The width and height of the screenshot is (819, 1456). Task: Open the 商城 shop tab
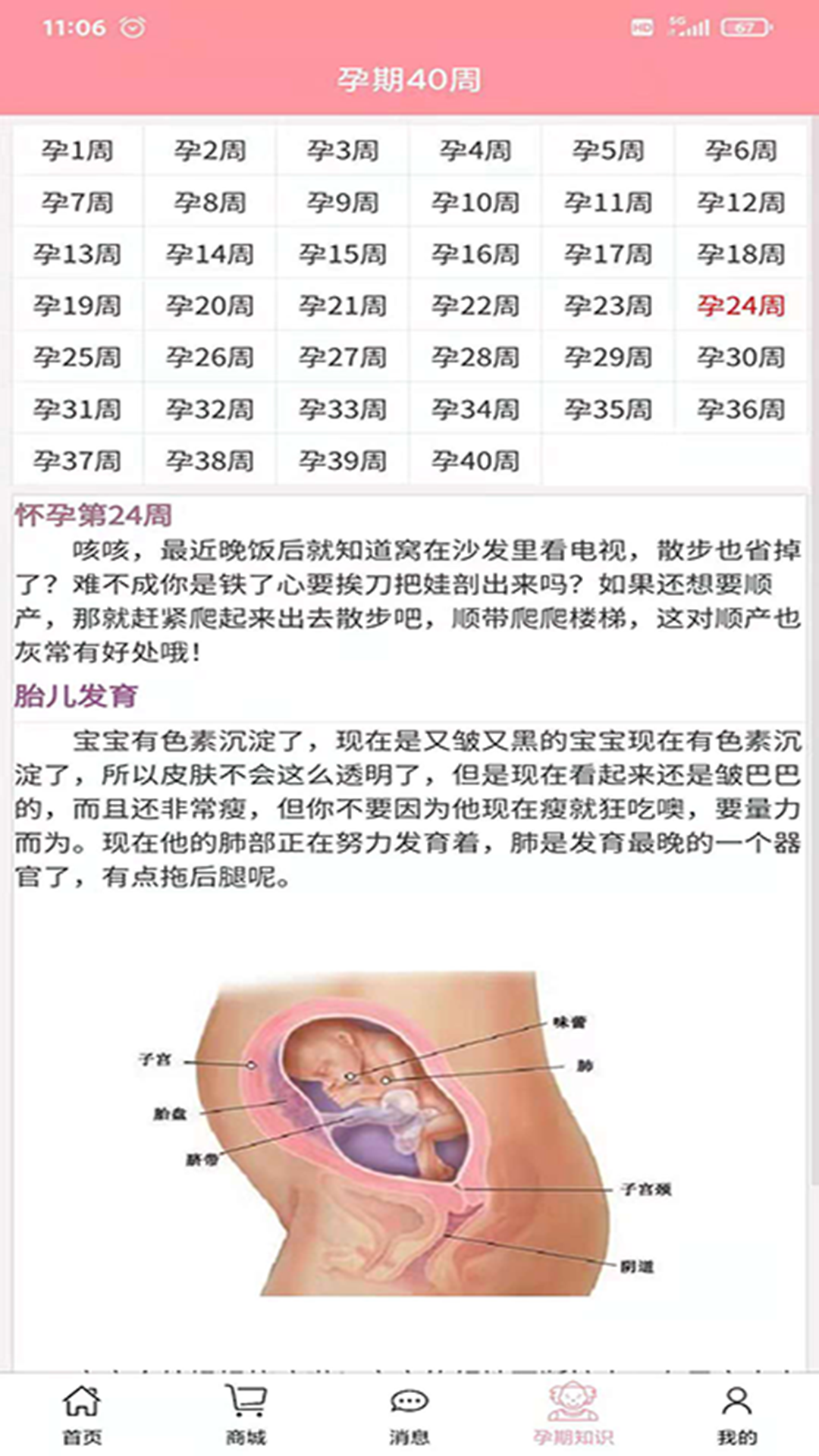(246, 1415)
